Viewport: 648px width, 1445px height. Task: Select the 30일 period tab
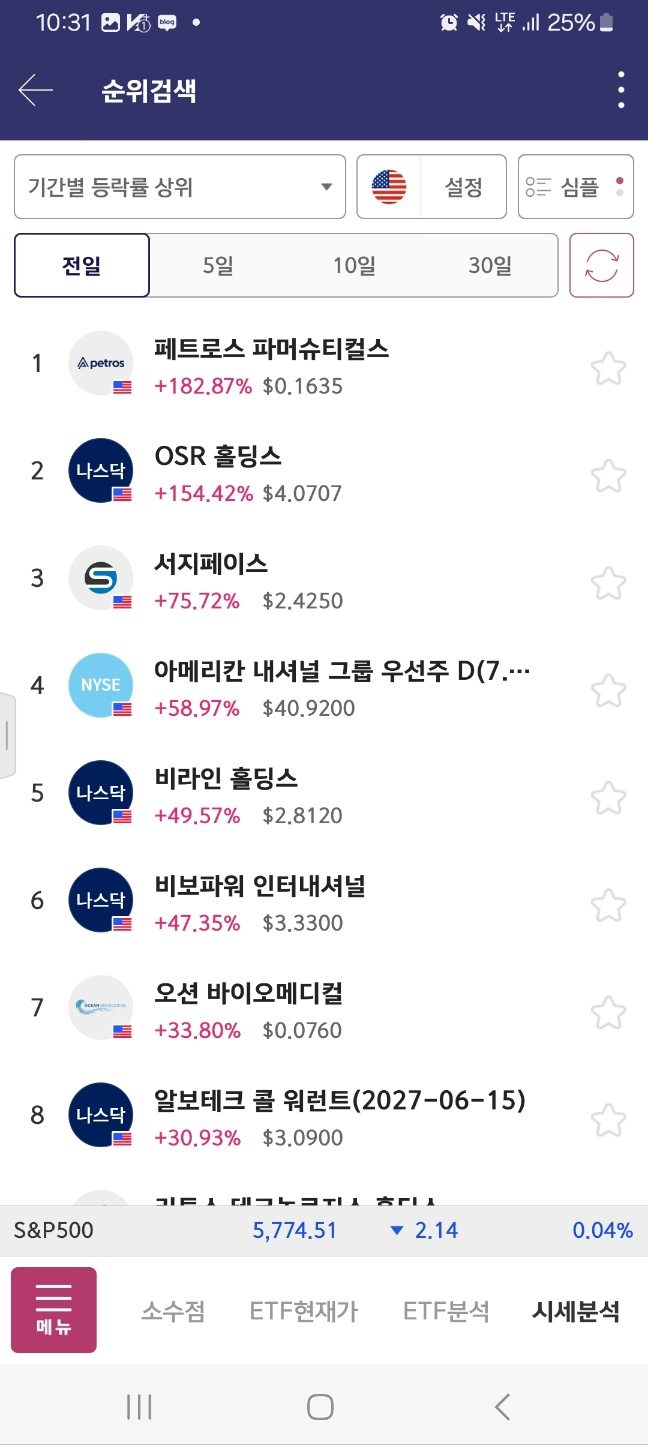pyautogui.click(x=490, y=266)
